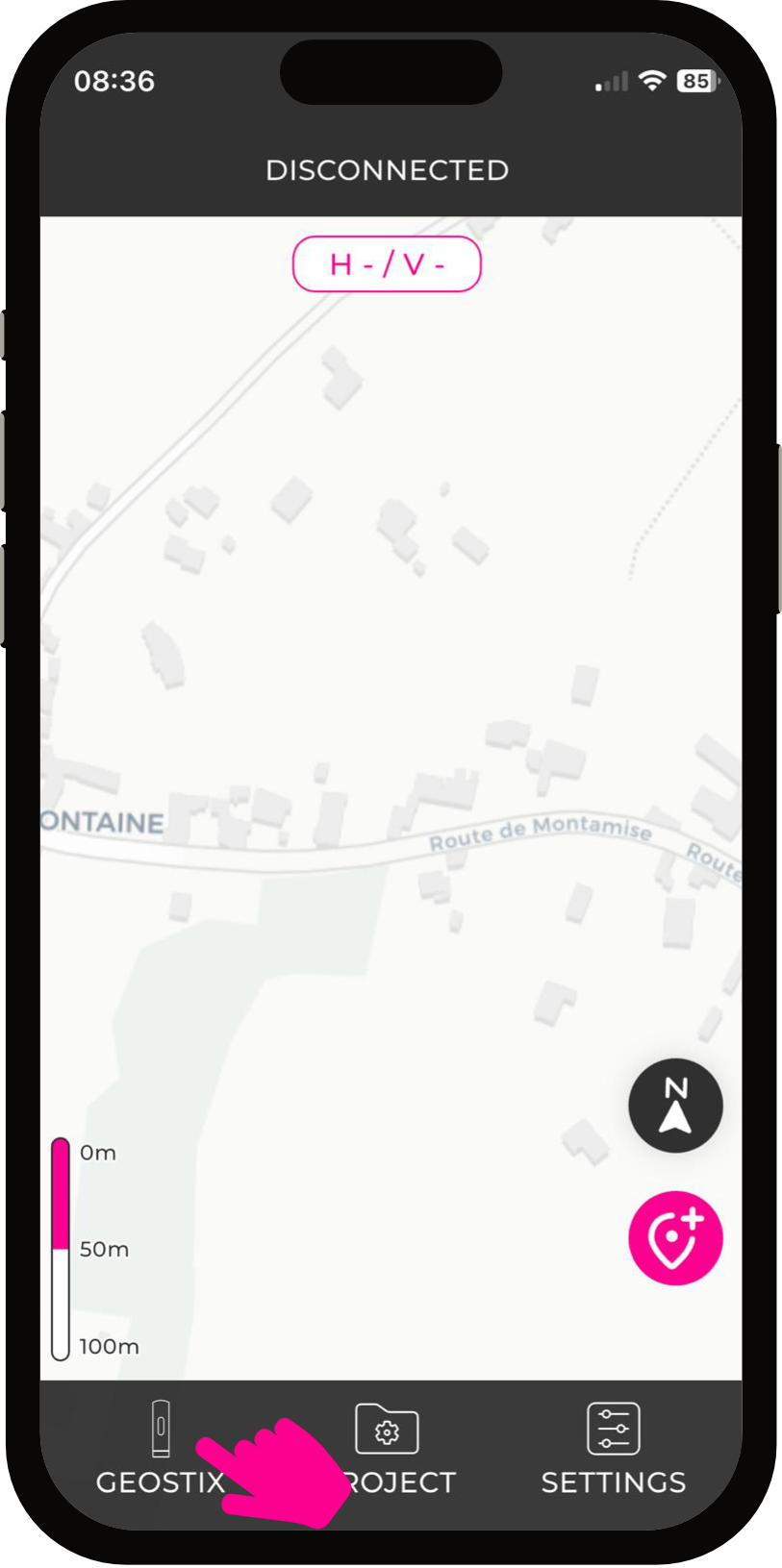Screen dimensions: 782x1568
Task: Open the SETTINGS tab
Action: pyautogui.click(x=613, y=1450)
